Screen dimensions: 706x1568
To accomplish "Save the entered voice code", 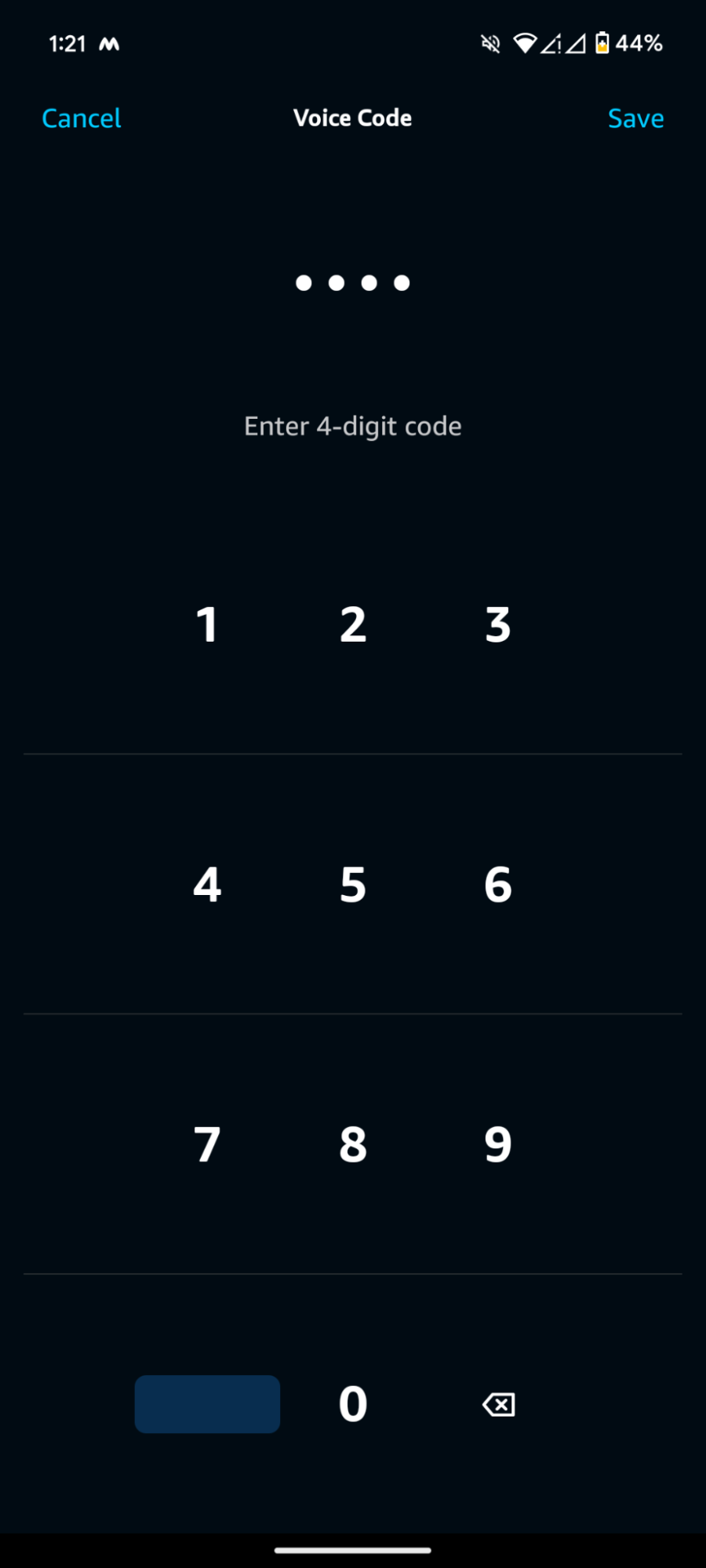I will pos(635,118).
